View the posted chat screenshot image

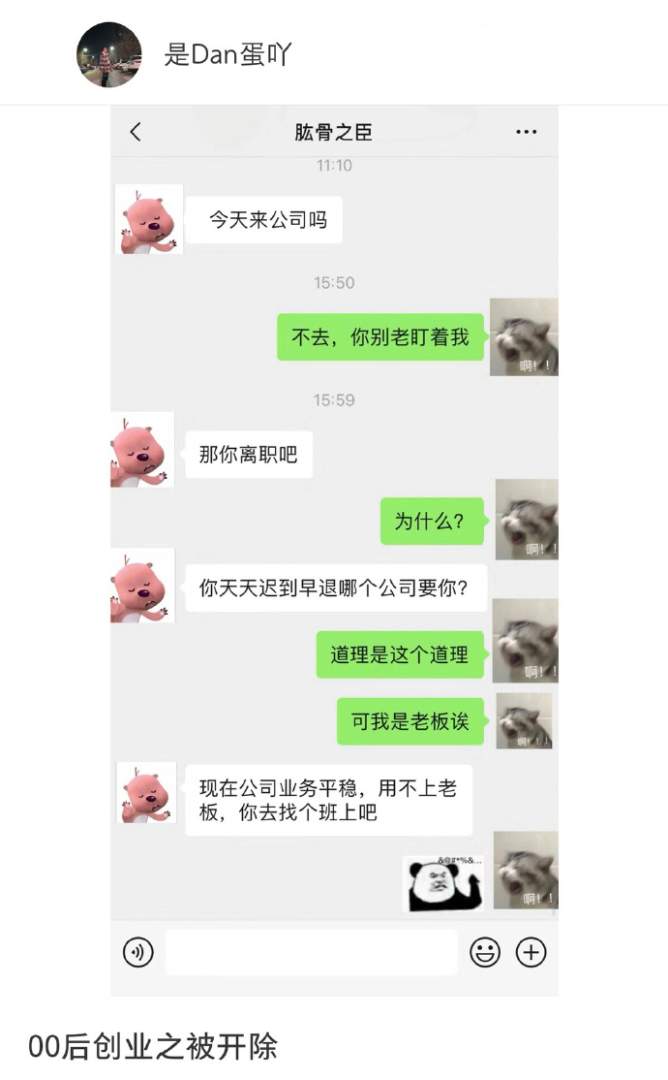334,550
